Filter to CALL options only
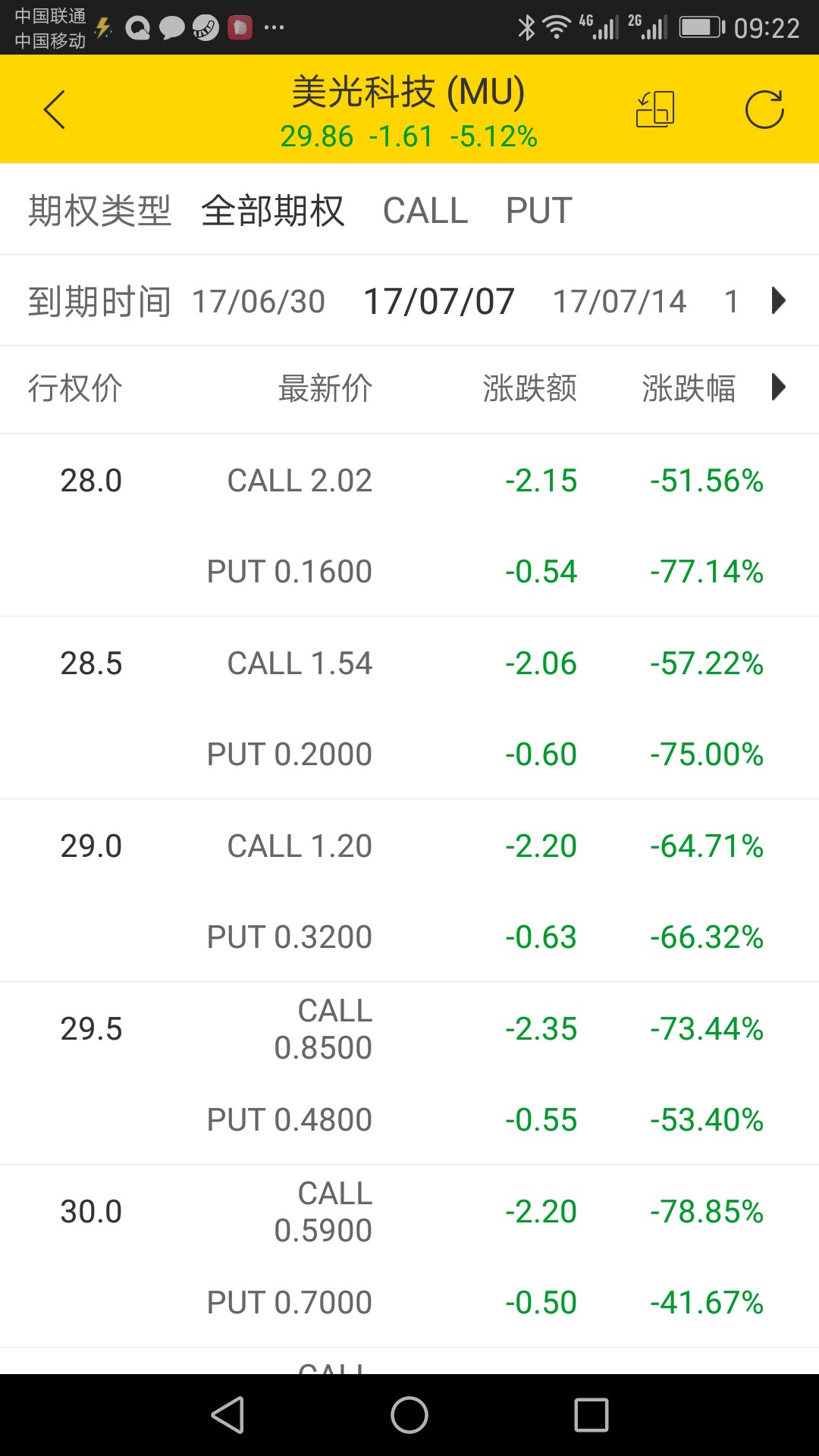 click(425, 211)
